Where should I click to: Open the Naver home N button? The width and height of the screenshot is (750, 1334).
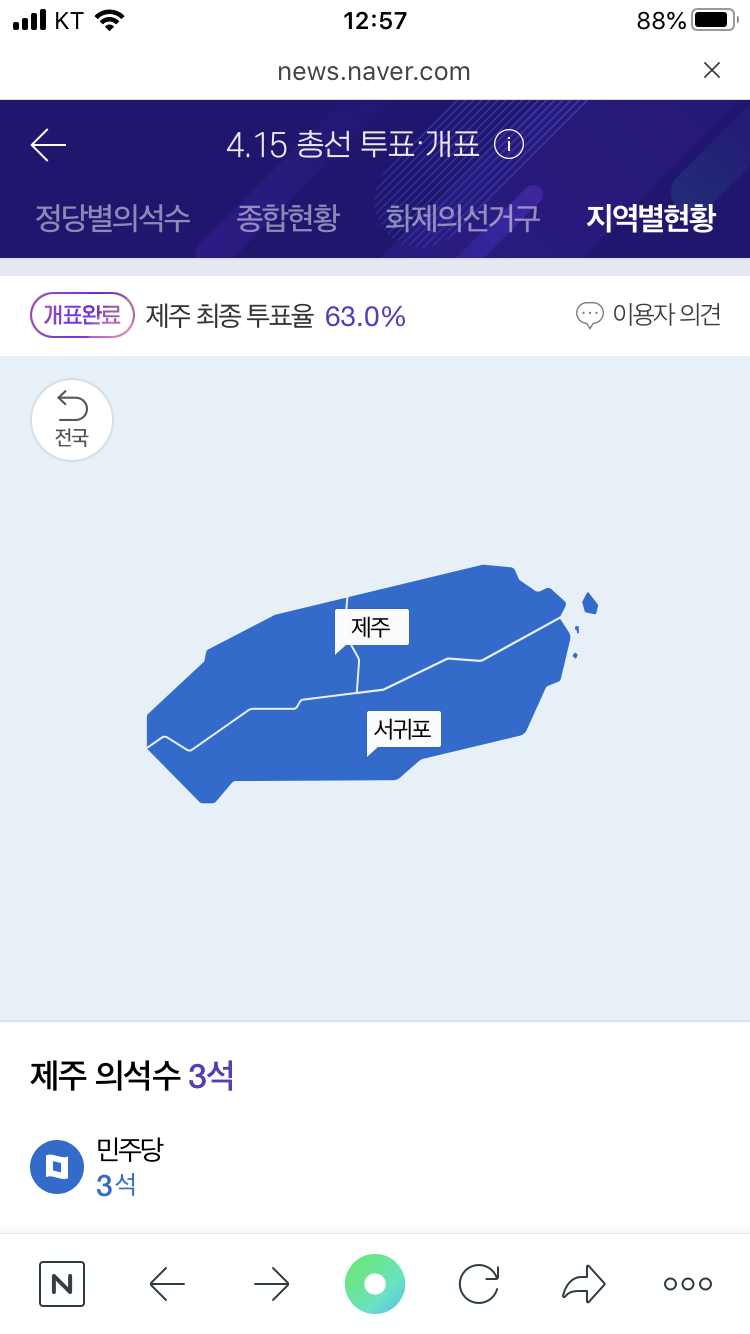pos(62,1284)
